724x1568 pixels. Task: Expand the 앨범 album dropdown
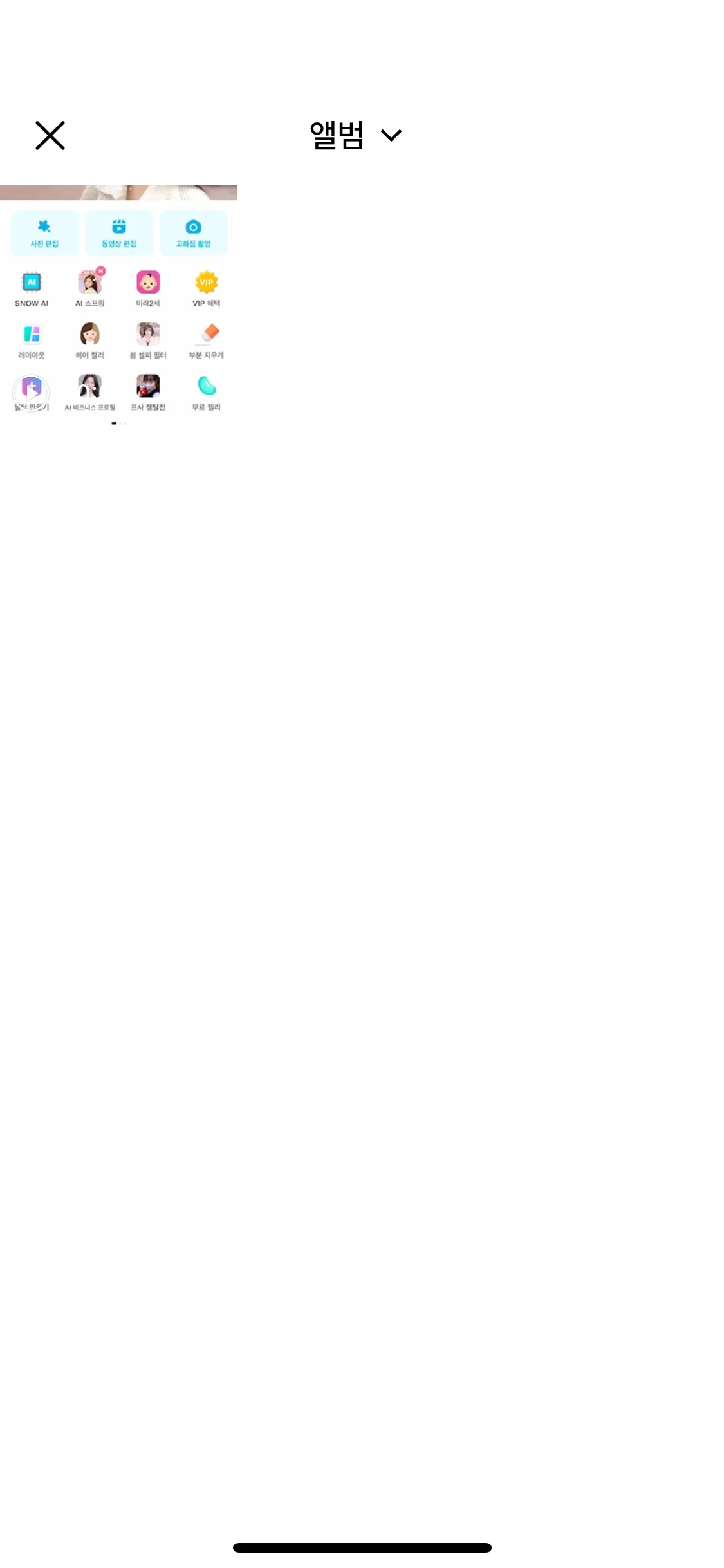(x=355, y=135)
